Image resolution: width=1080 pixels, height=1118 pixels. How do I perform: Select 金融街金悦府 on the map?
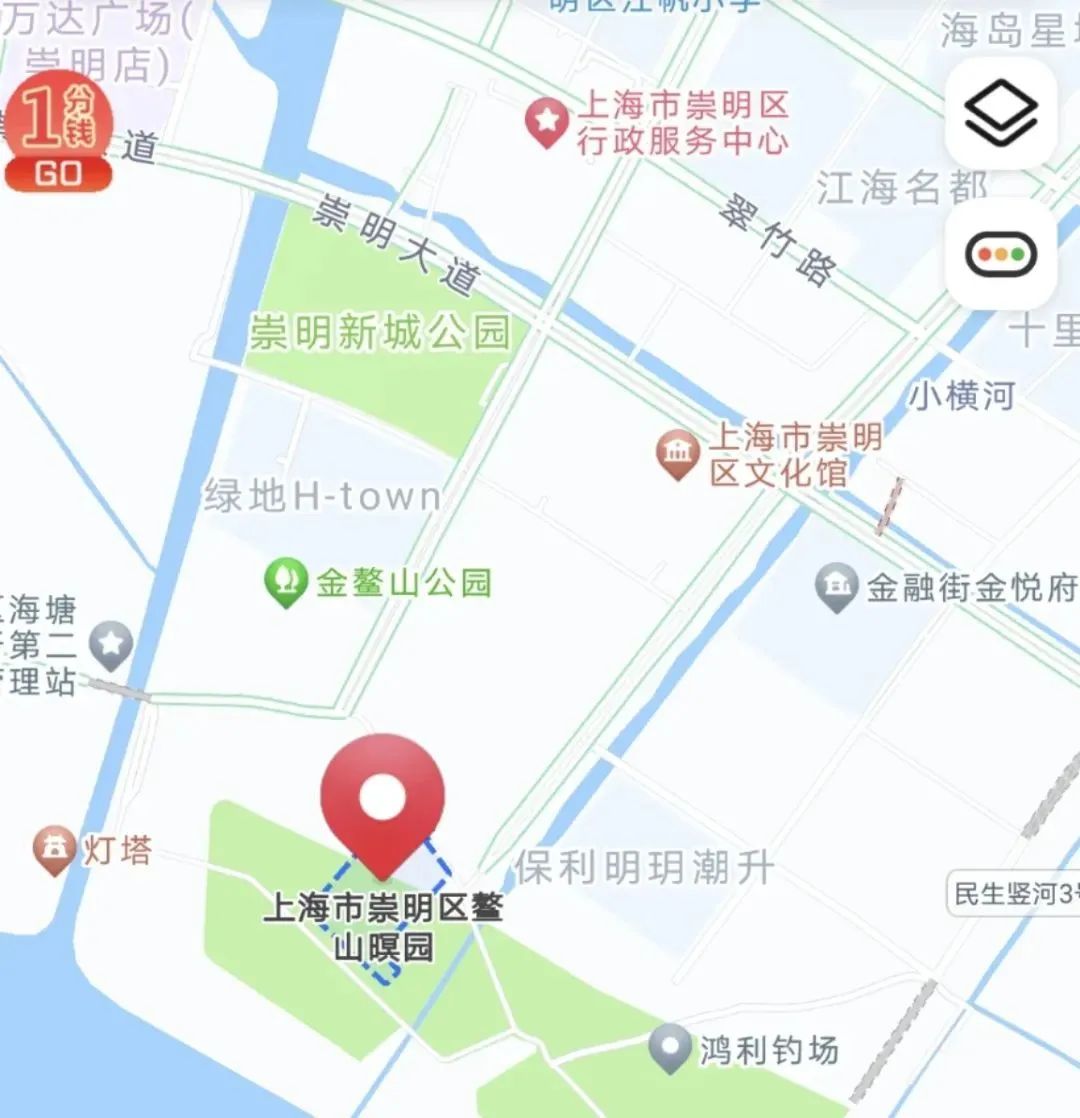[836, 588]
